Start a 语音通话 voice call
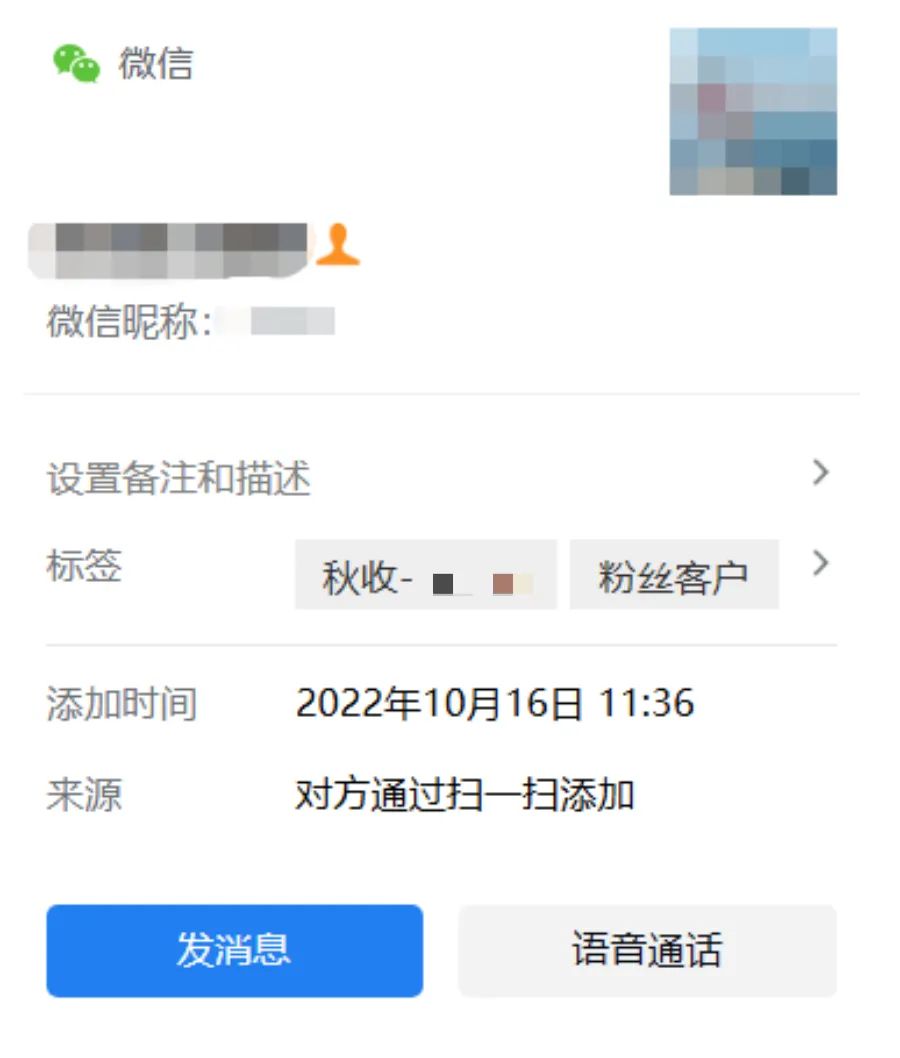 [646, 950]
